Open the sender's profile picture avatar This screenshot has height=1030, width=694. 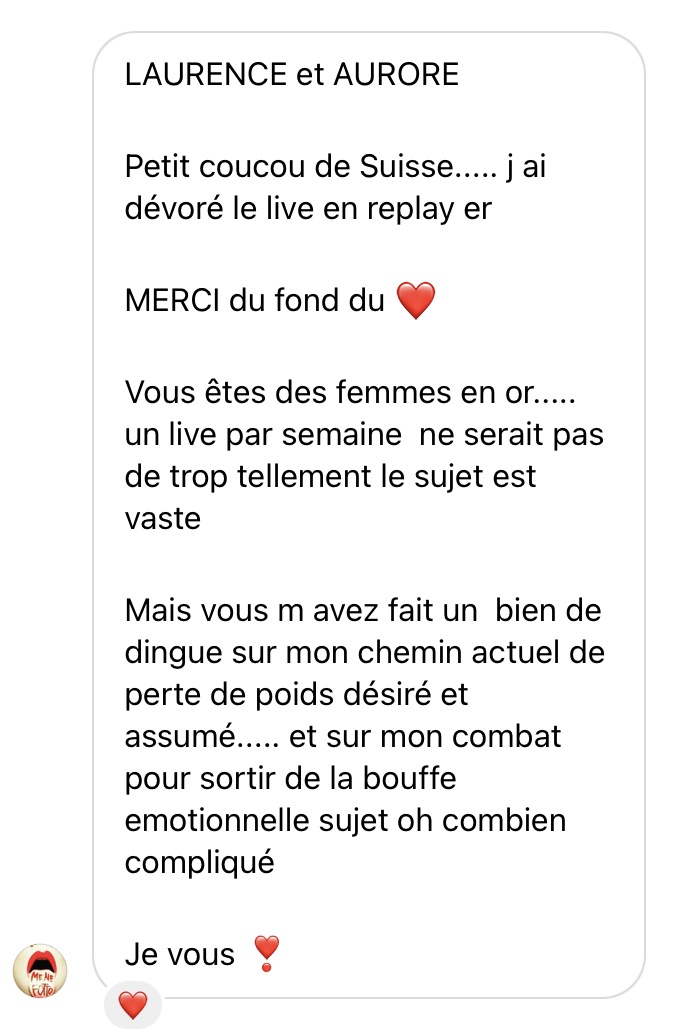point(40,969)
